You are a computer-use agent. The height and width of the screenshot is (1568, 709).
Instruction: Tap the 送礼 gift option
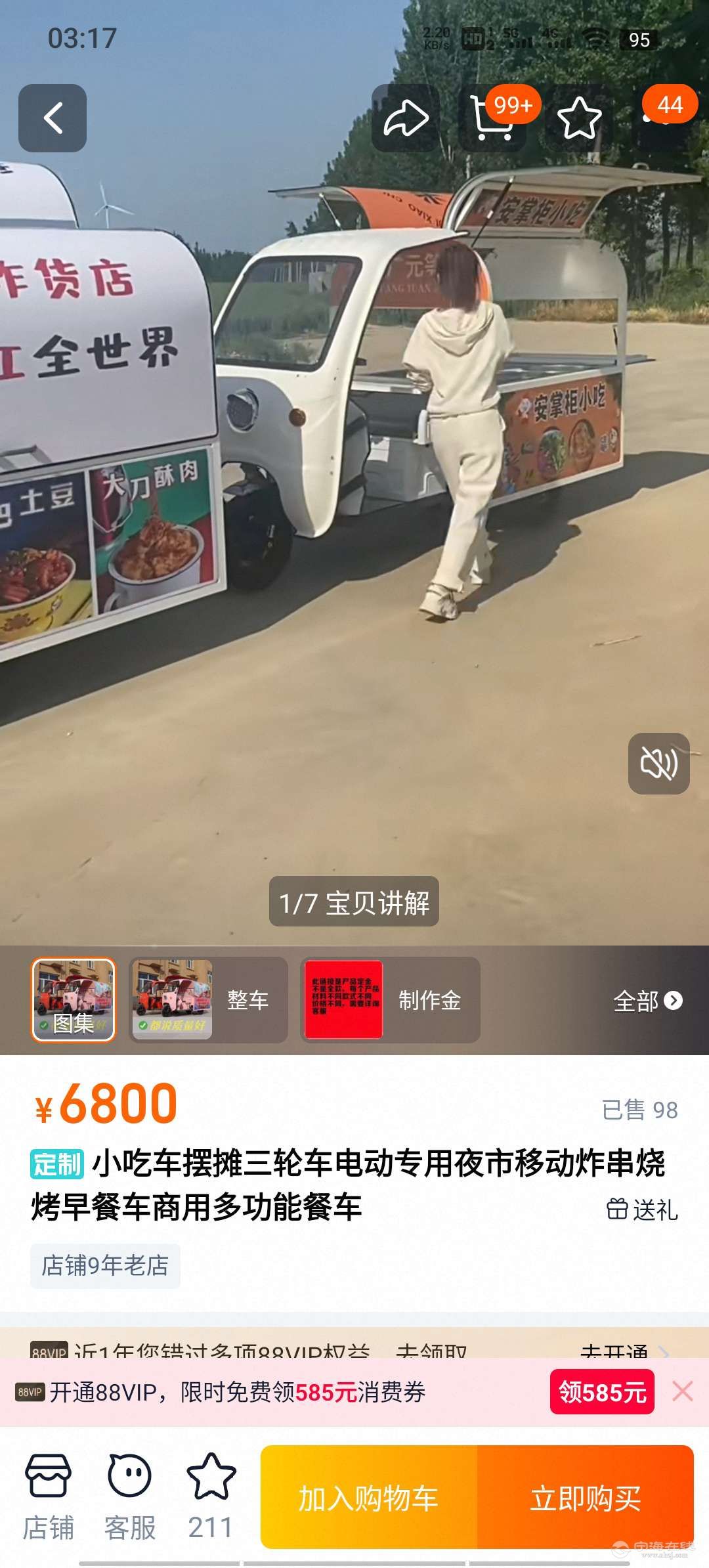point(642,1209)
